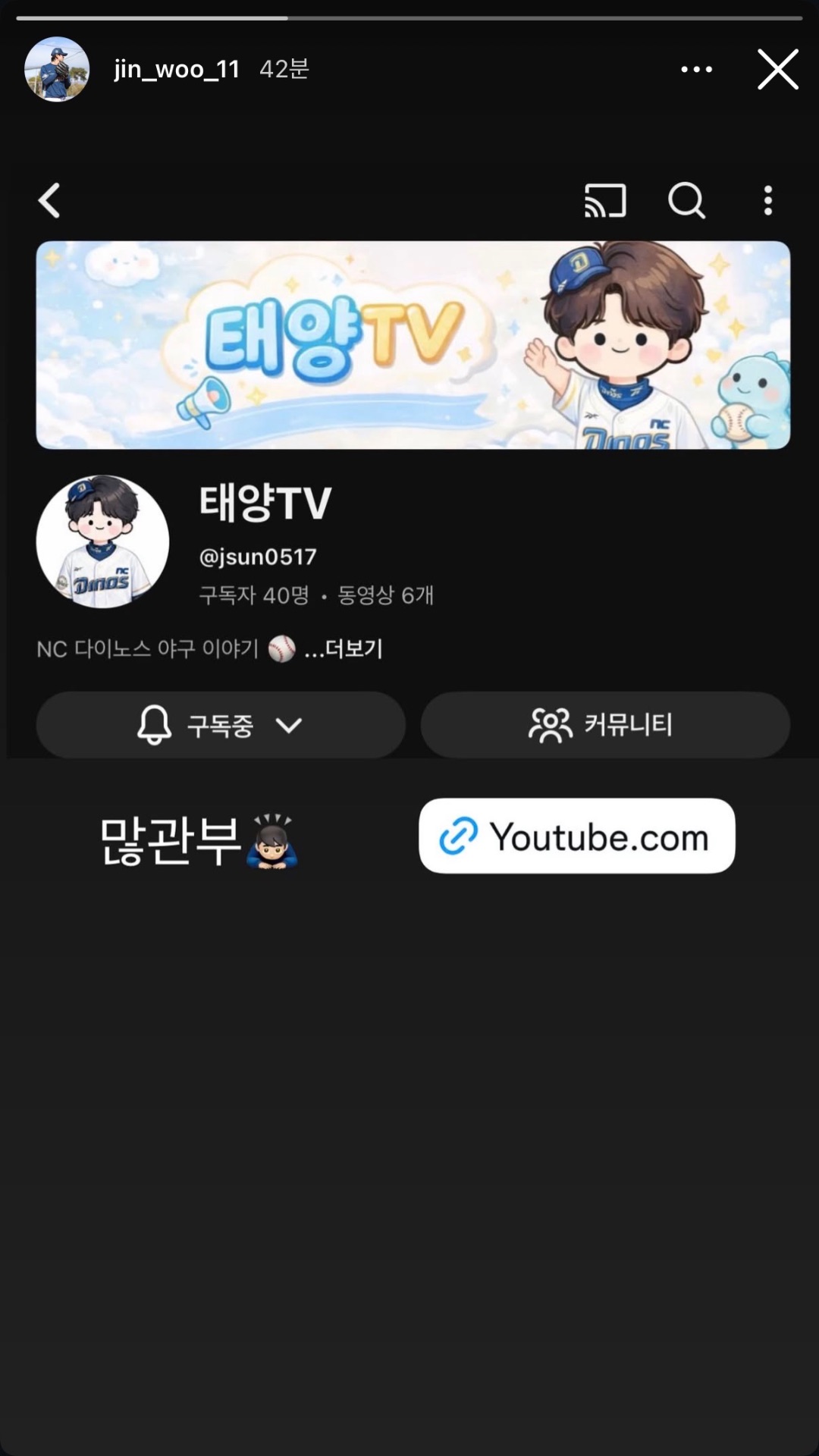View jin_woo_11's profile via username
819x1456 pixels.
(x=177, y=70)
